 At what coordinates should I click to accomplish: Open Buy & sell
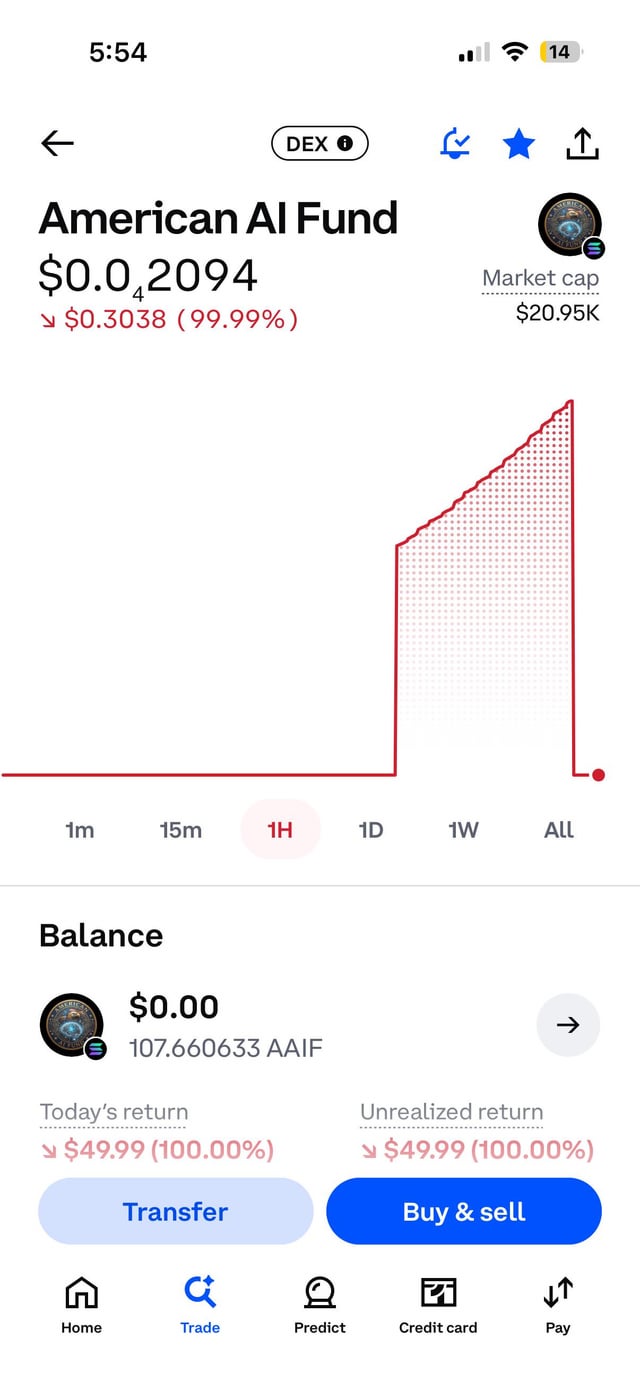(x=464, y=1211)
